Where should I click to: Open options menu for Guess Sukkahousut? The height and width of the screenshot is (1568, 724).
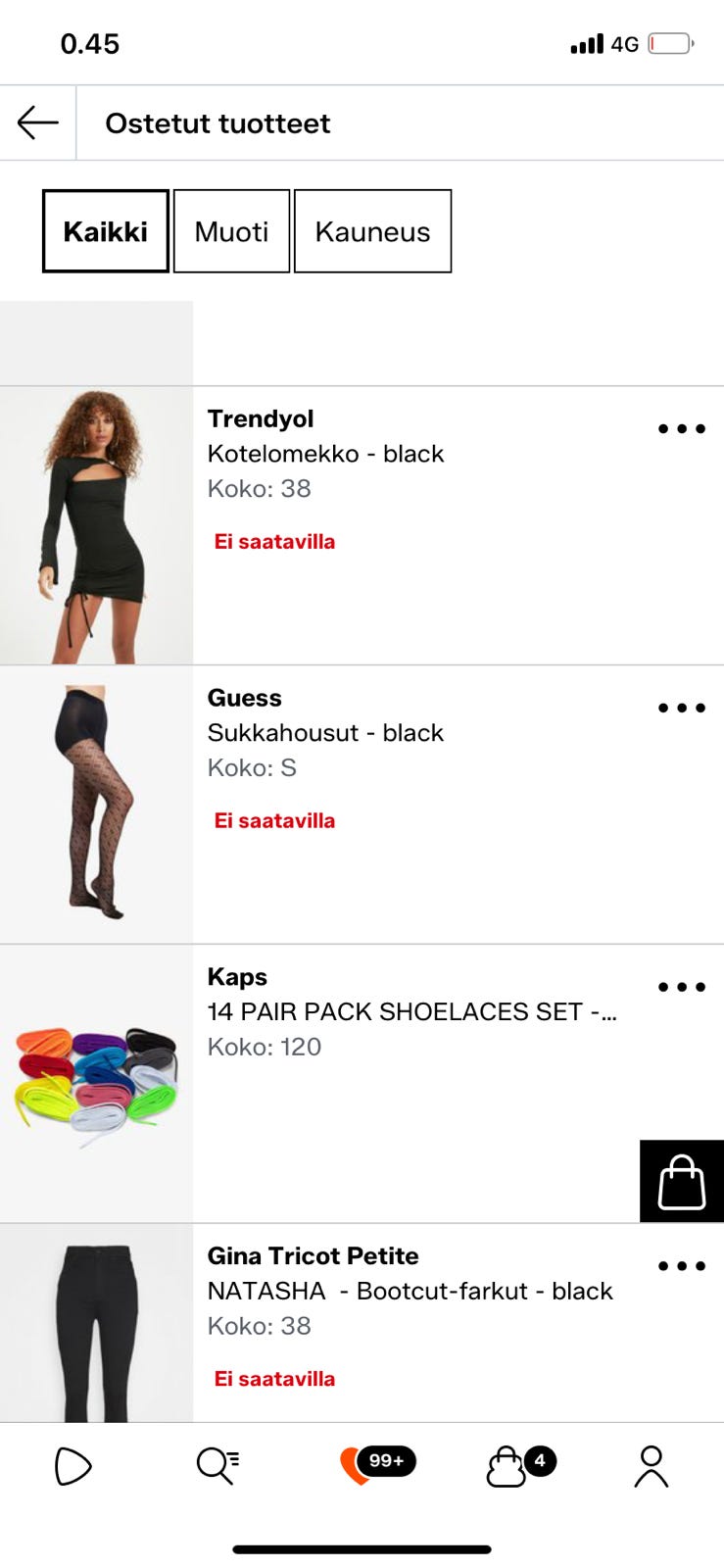click(x=681, y=708)
